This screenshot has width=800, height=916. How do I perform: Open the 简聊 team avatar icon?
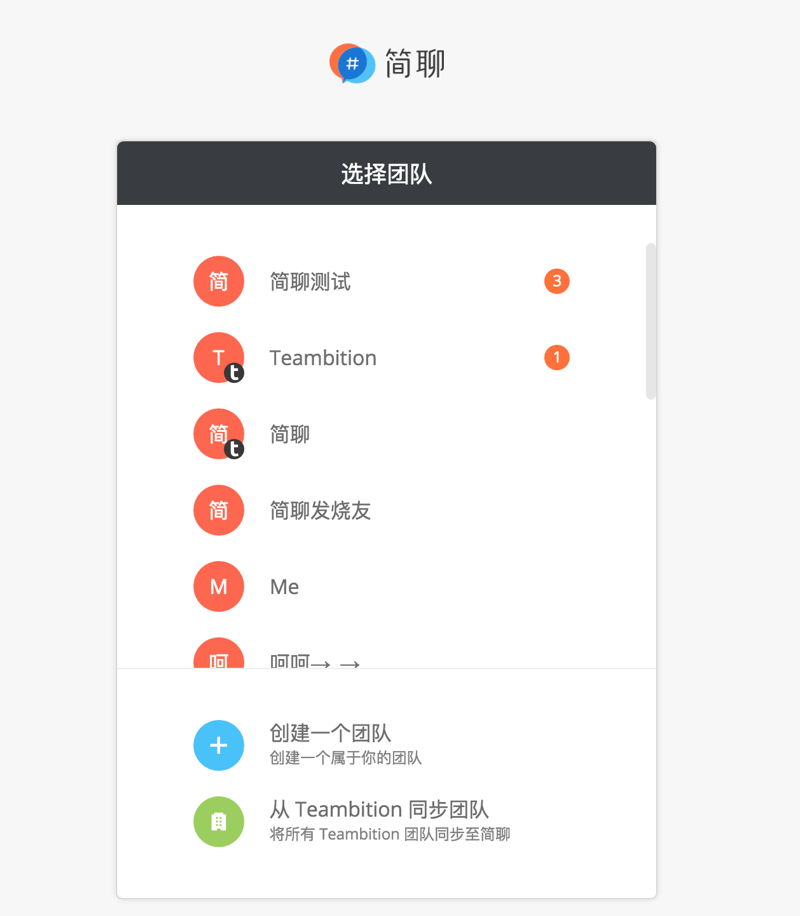[219, 433]
